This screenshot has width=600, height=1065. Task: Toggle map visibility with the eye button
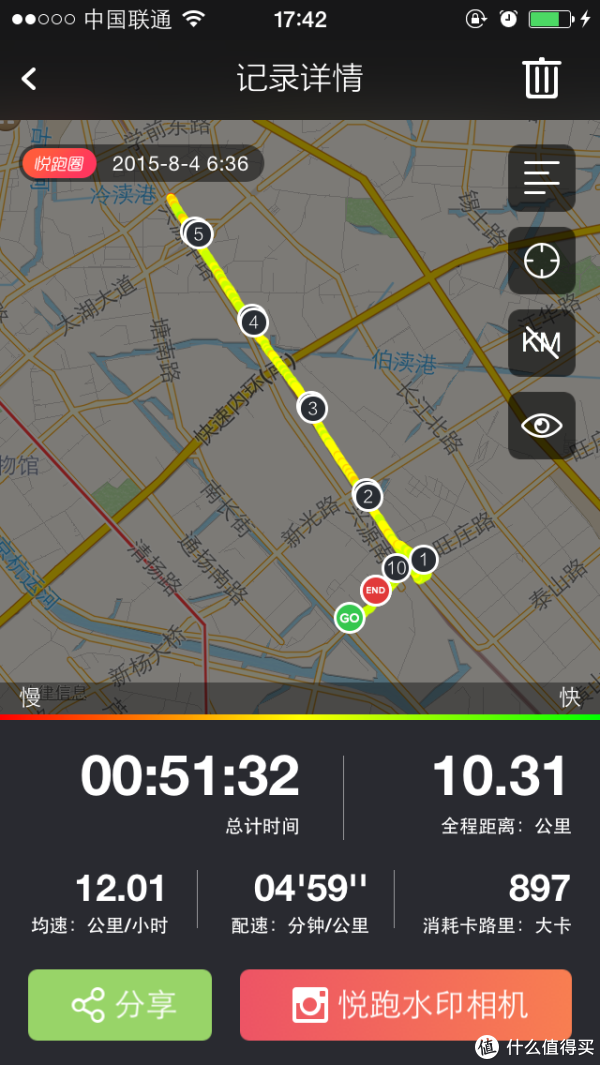coord(542,426)
